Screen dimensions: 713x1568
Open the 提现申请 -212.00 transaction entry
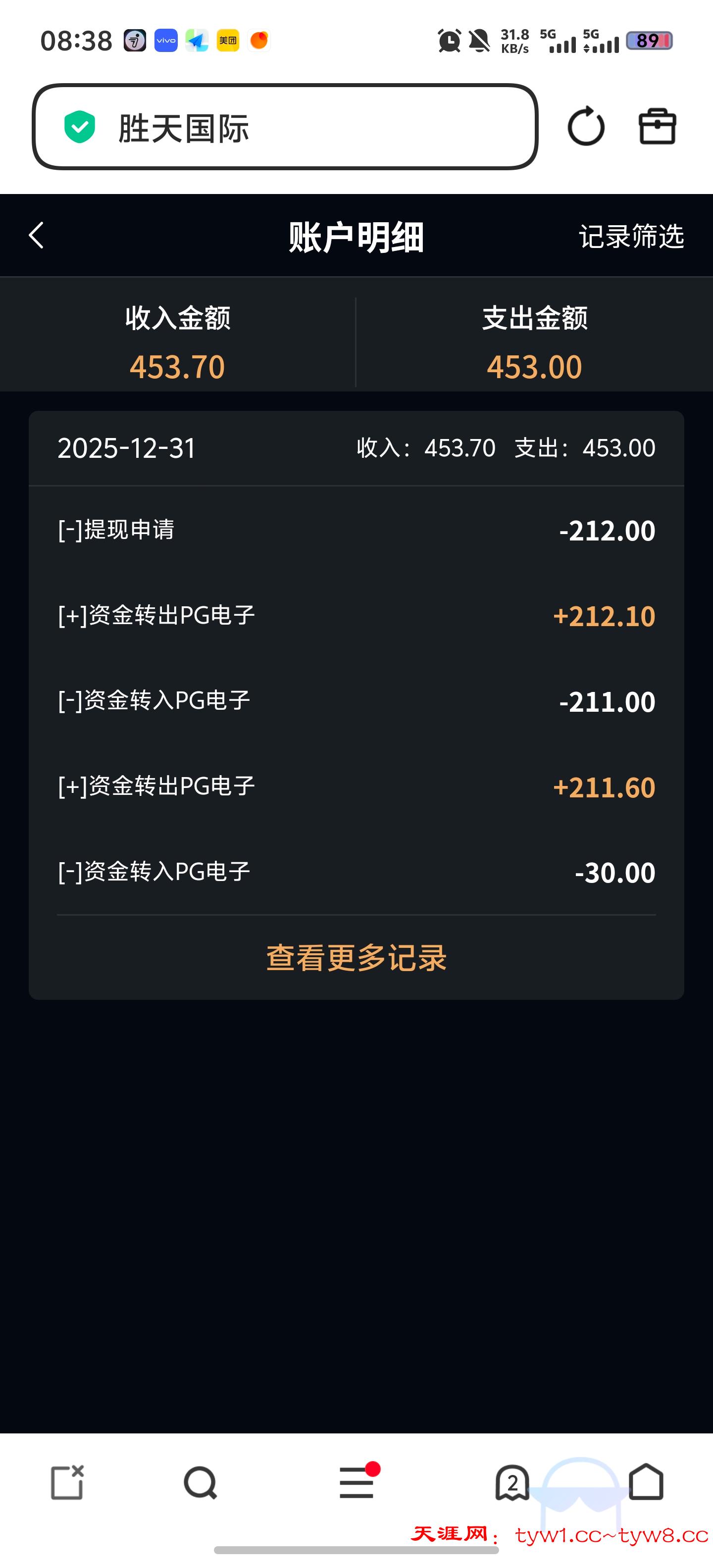click(x=356, y=530)
